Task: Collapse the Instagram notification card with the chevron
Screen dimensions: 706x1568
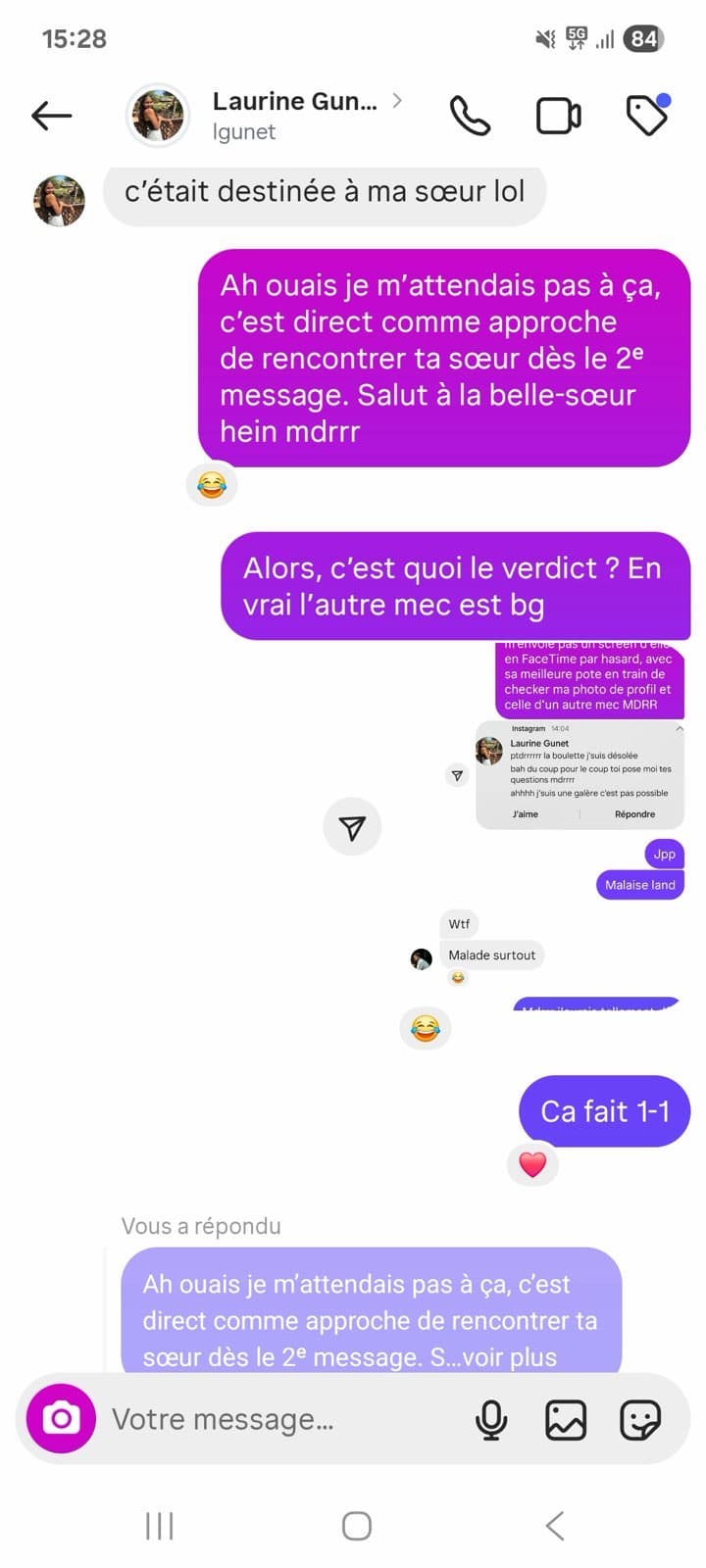Action: [x=679, y=728]
